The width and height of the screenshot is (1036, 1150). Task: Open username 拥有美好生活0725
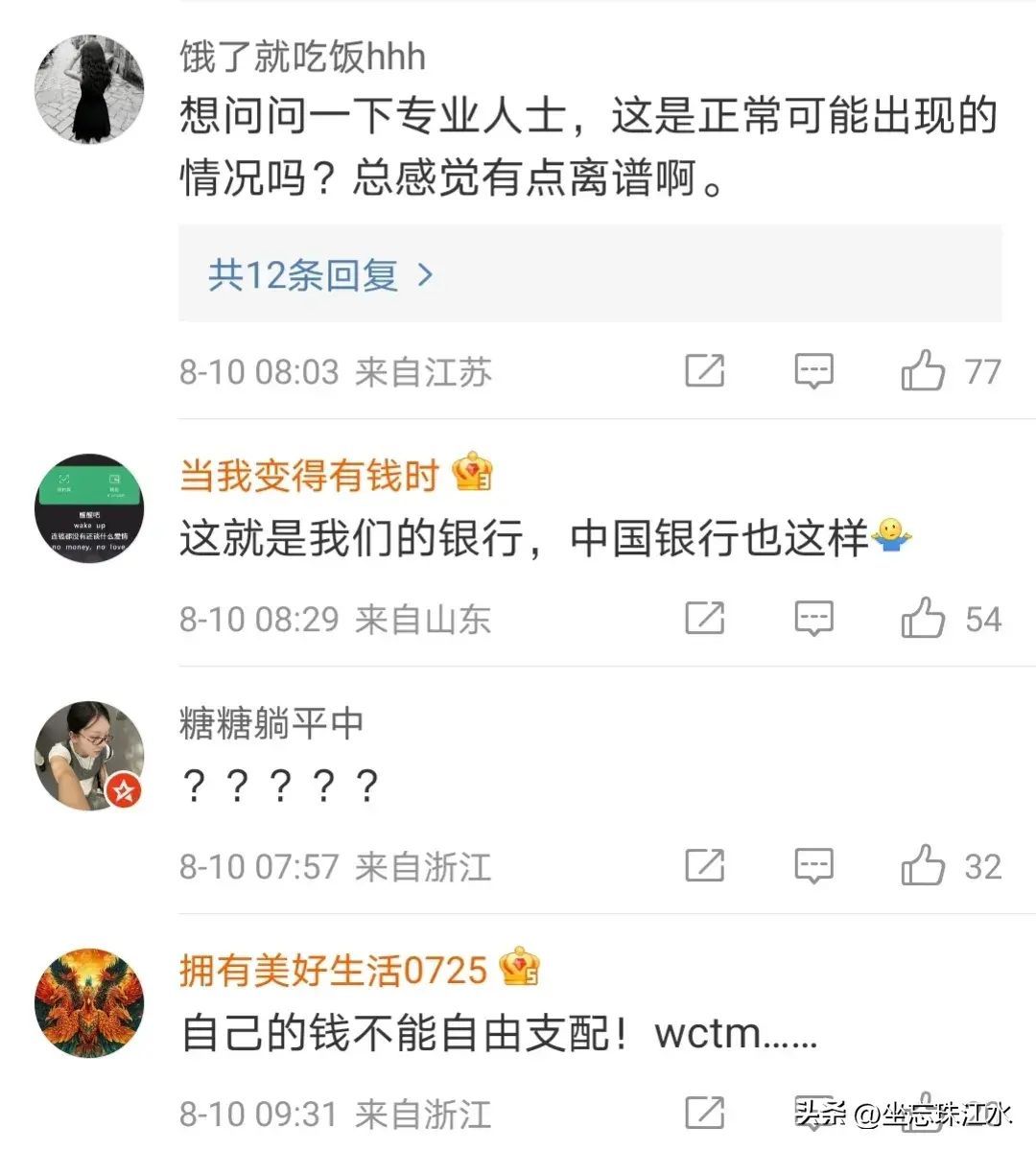click(x=333, y=970)
